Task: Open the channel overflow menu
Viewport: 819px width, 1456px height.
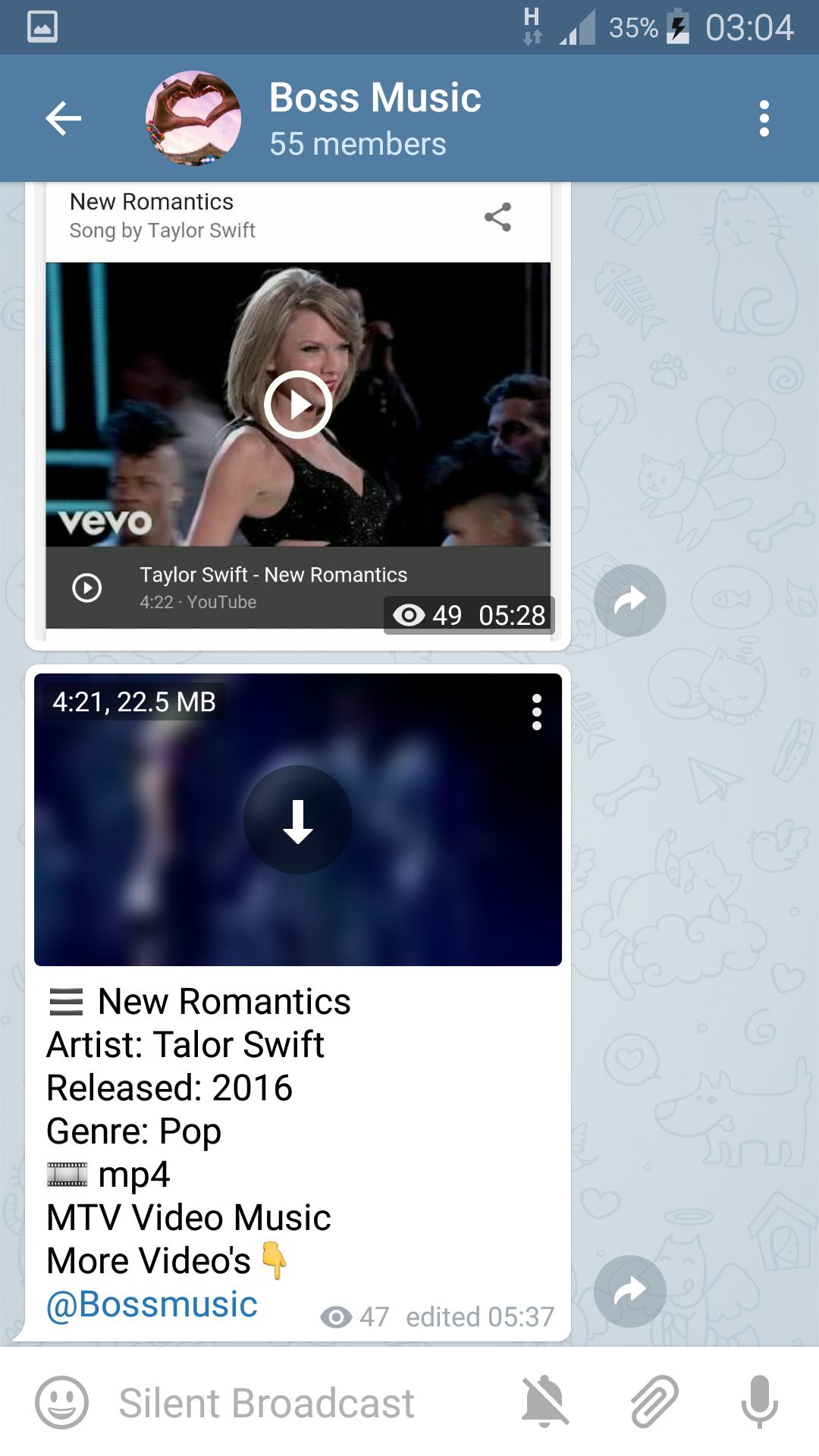Action: pyautogui.click(x=764, y=118)
